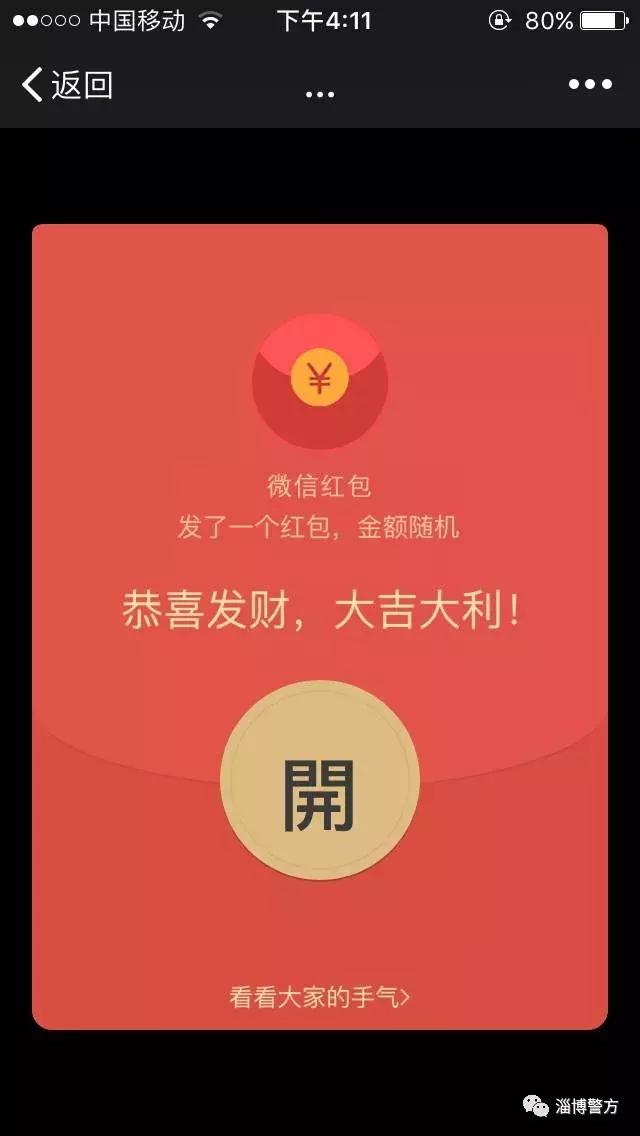Tap the 返回 back button

(x=67, y=85)
